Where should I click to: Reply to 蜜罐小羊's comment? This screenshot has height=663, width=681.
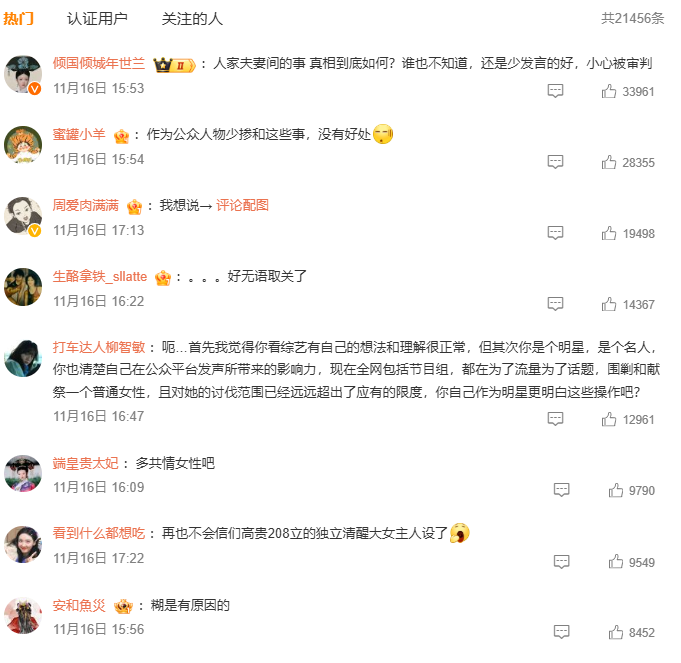pyautogui.click(x=556, y=162)
